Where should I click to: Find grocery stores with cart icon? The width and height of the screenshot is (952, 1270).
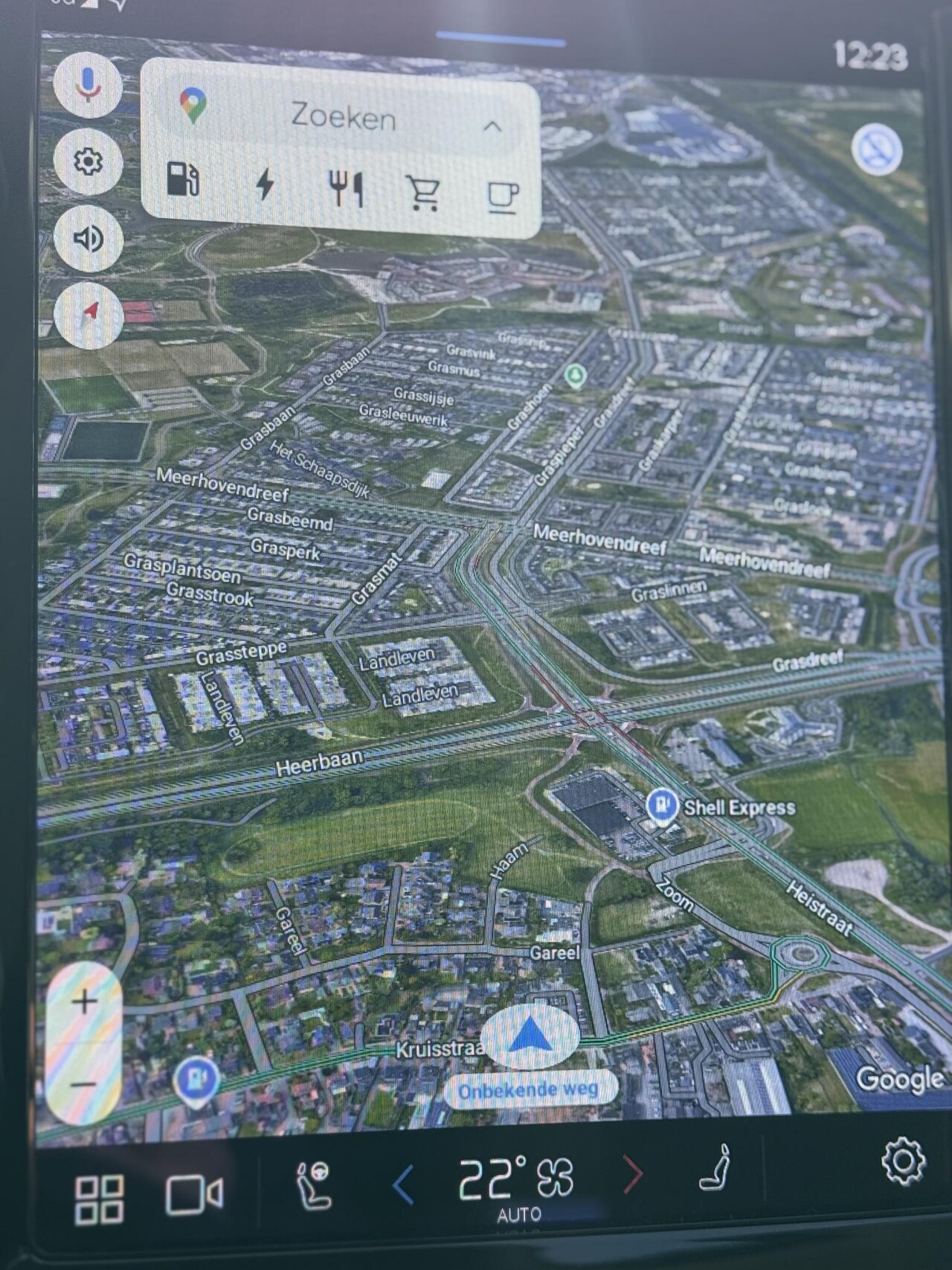423,193
